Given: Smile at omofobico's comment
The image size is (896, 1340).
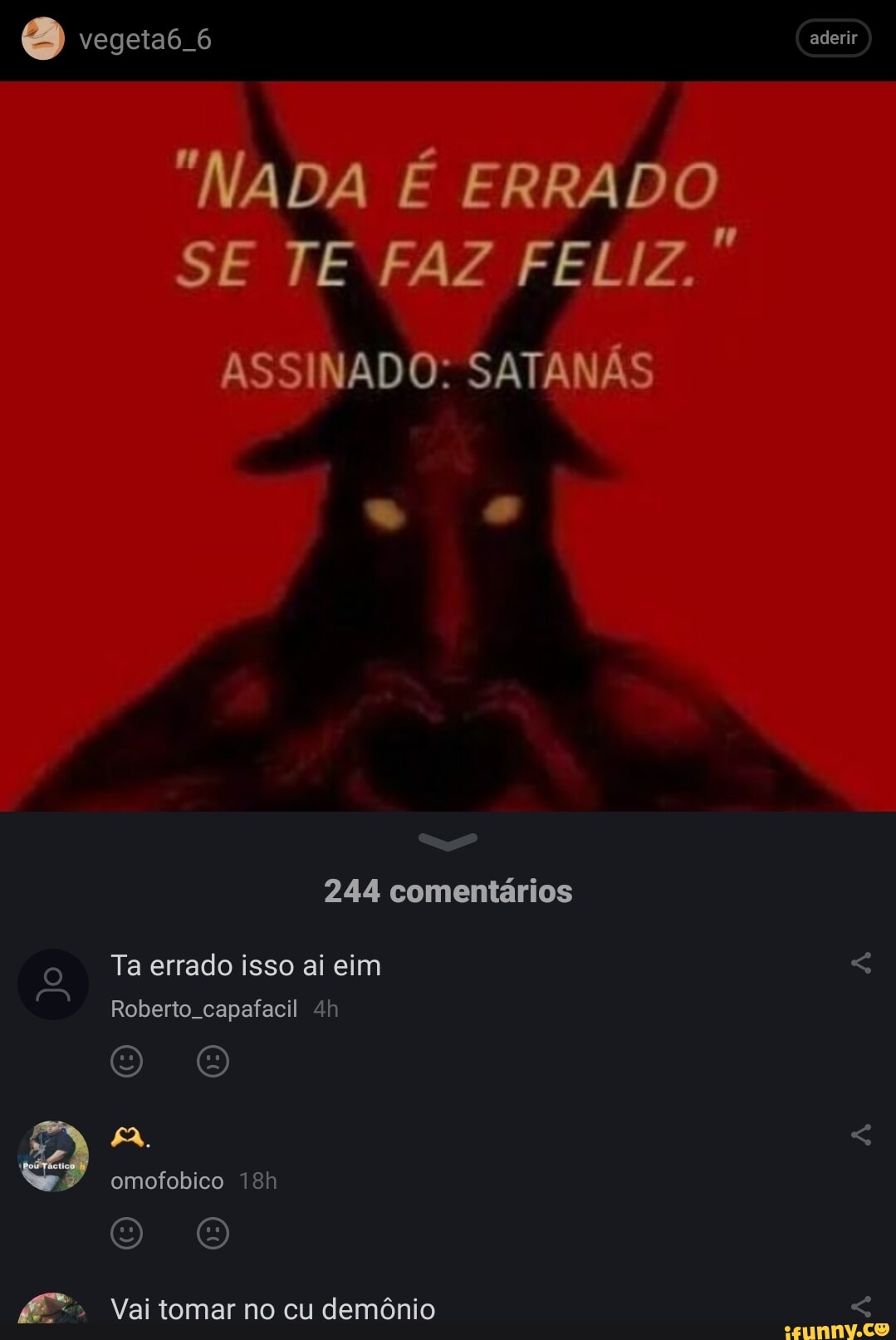Looking at the screenshot, I should (127, 1233).
